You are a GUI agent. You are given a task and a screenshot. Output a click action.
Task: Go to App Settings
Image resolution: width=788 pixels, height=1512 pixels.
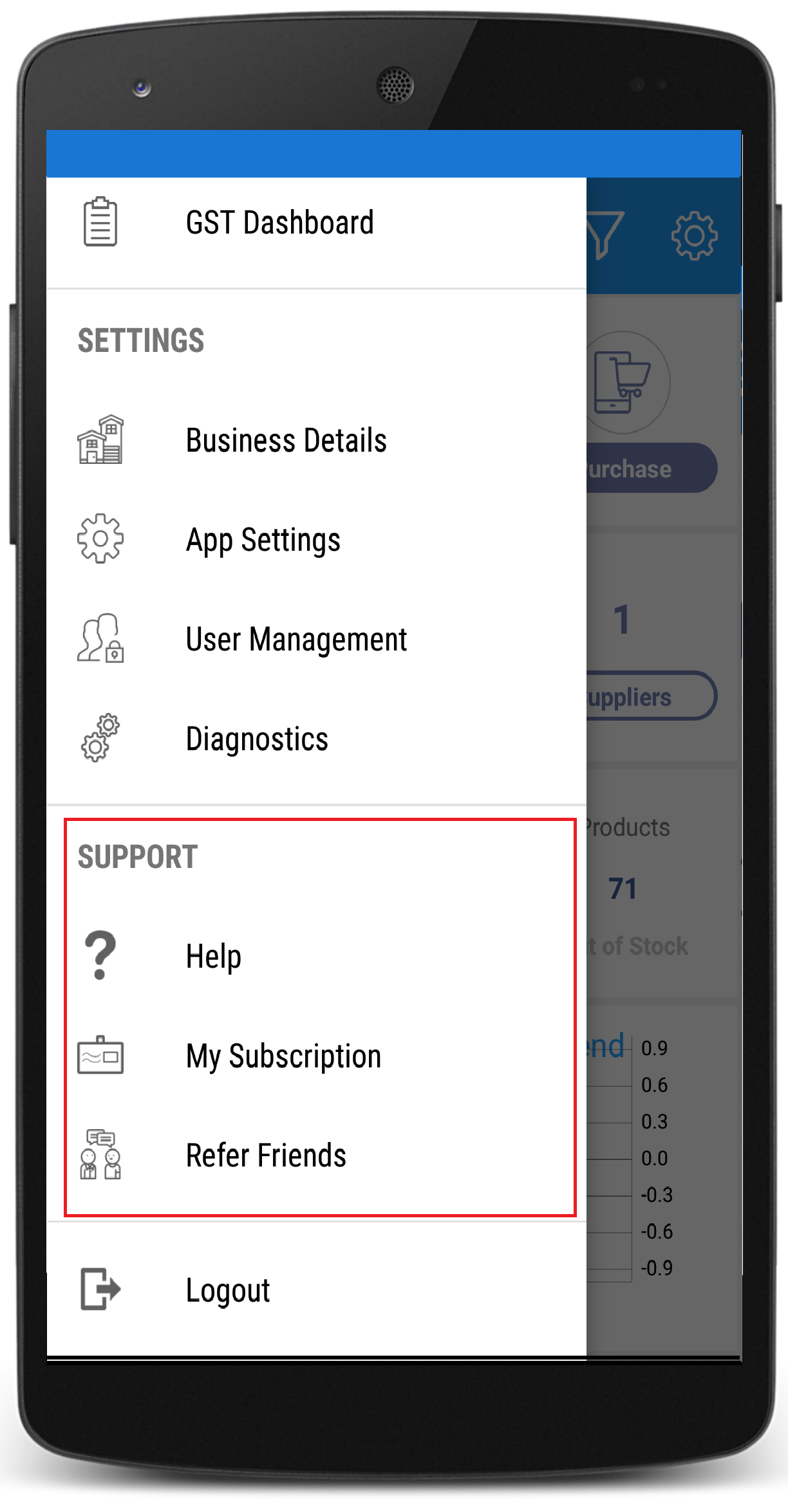tap(316, 539)
